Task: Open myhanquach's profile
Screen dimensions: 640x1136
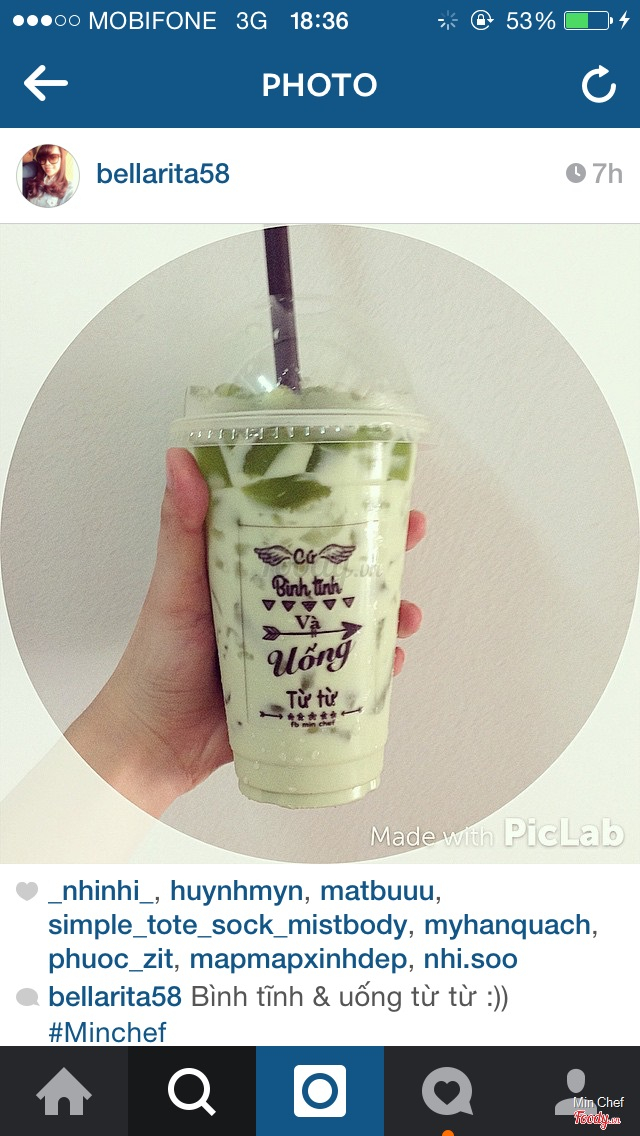Action: point(507,925)
